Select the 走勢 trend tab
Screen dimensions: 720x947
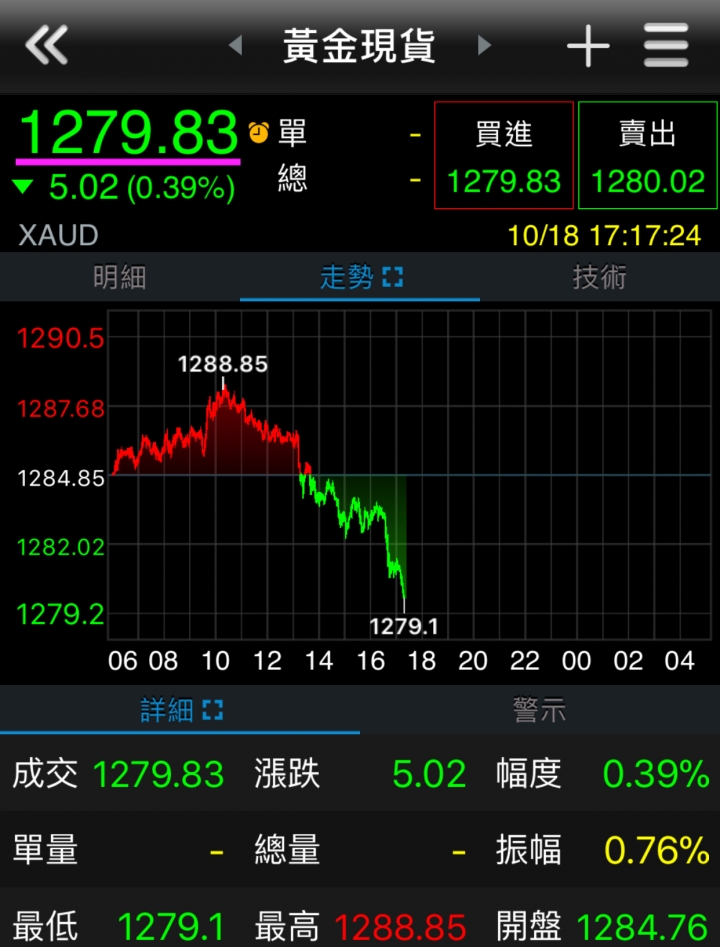pyautogui.click(x=360, y=277)
